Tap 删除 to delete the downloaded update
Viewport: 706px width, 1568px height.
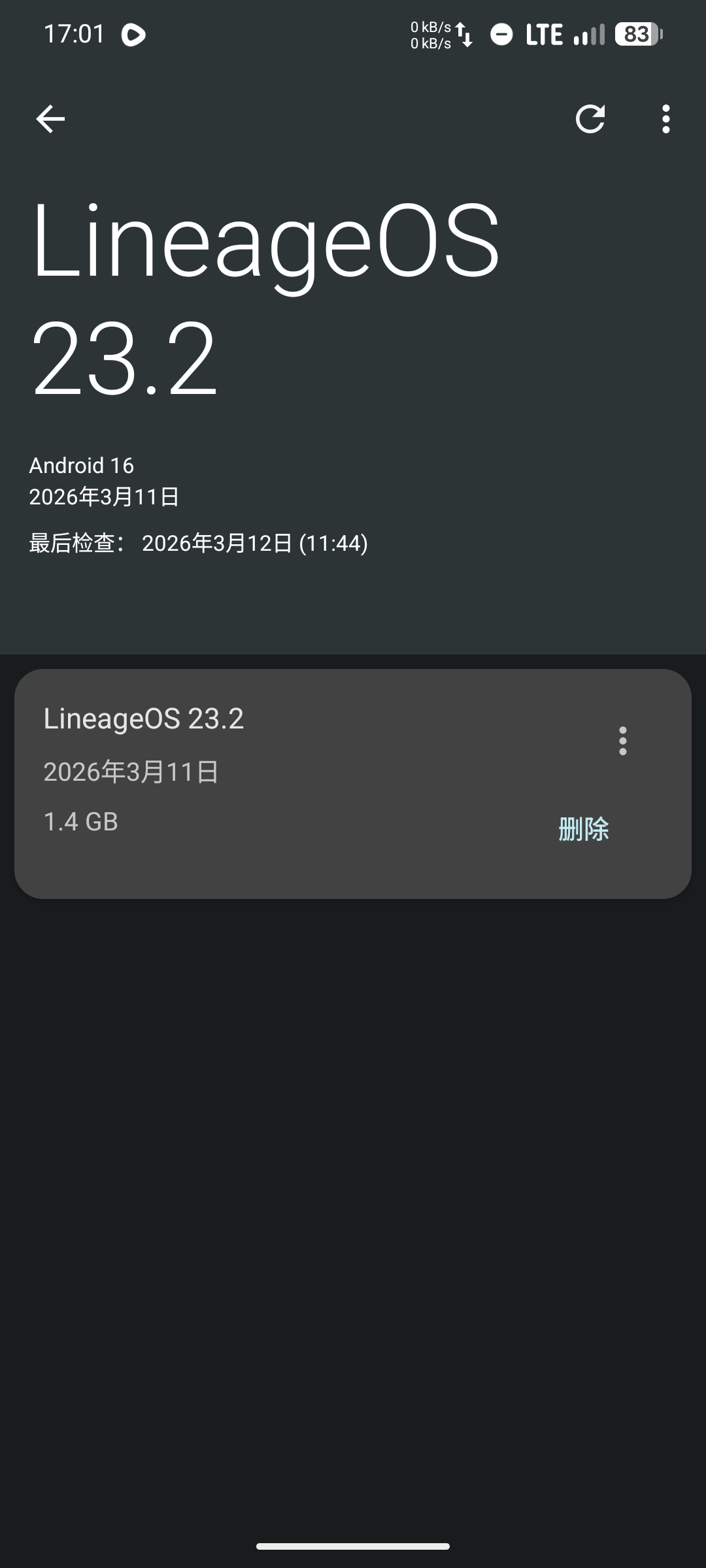click(584, 829)
